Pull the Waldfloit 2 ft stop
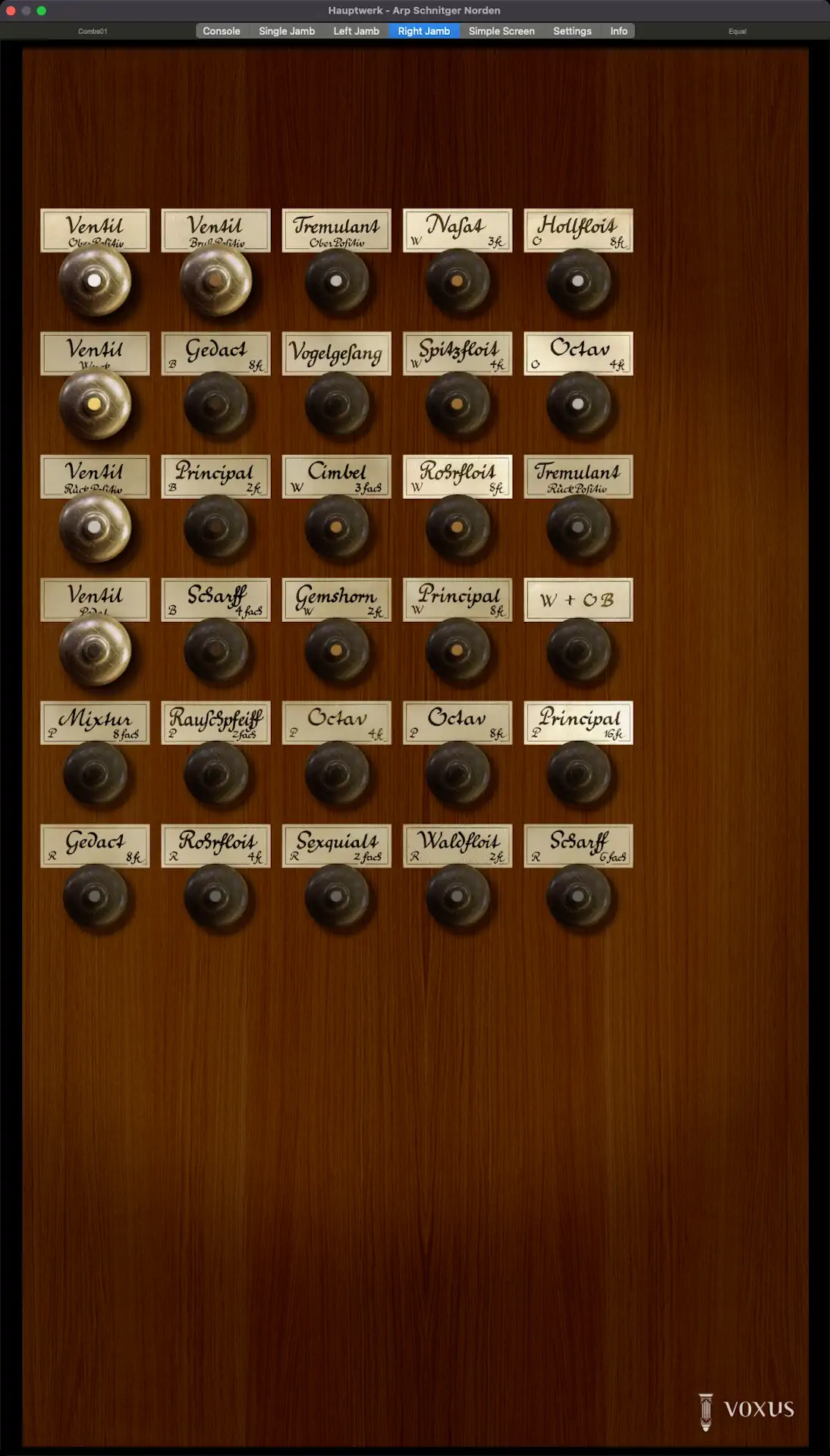The height and width of the screenshot is (1456, 830). tap(457, 896)
